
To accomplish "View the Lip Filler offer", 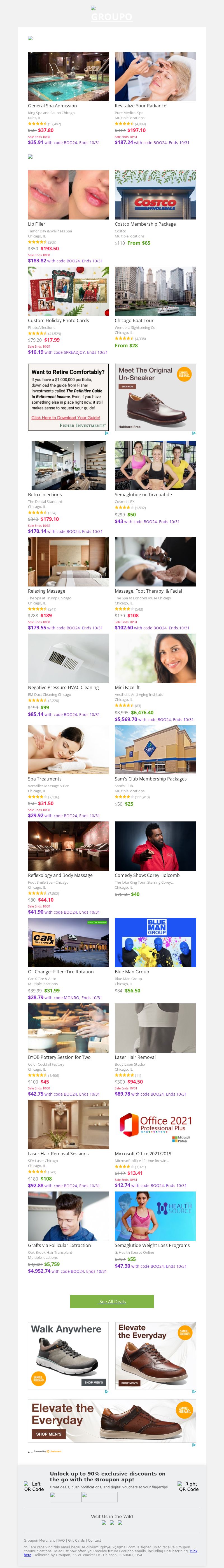I will click(68, 195).
